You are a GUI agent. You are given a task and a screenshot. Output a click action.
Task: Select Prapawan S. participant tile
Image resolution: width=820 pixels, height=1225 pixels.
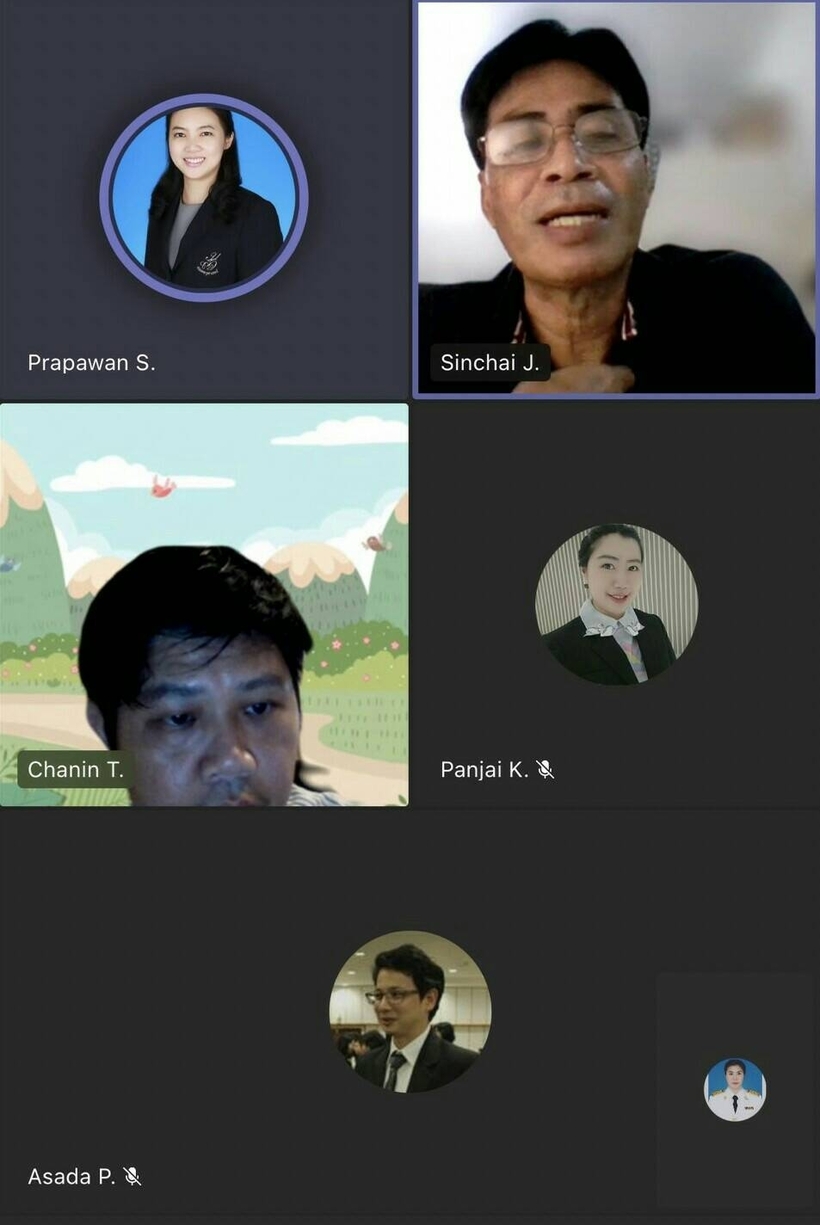point(204,199)
